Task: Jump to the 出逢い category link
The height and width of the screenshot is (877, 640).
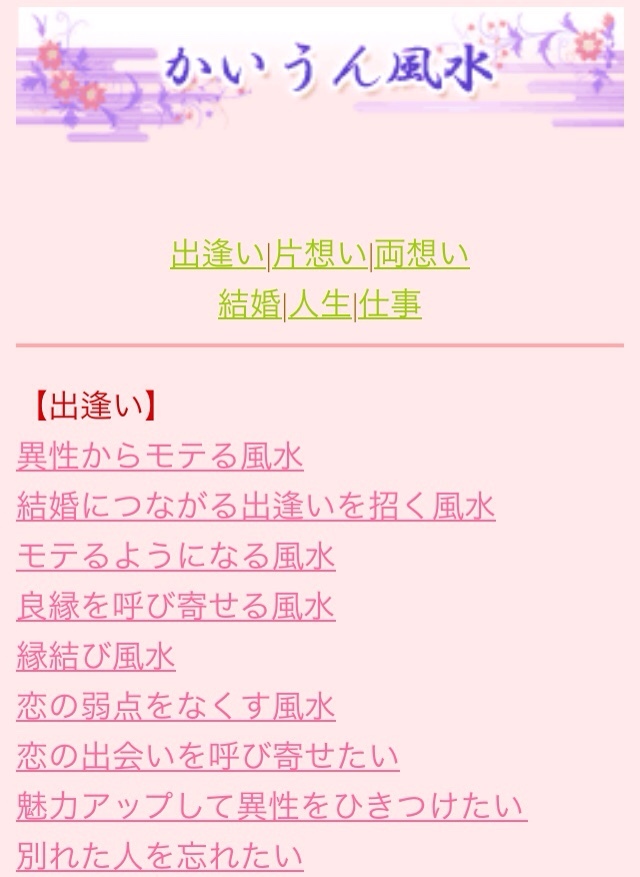Action: (x=218, y=255)
